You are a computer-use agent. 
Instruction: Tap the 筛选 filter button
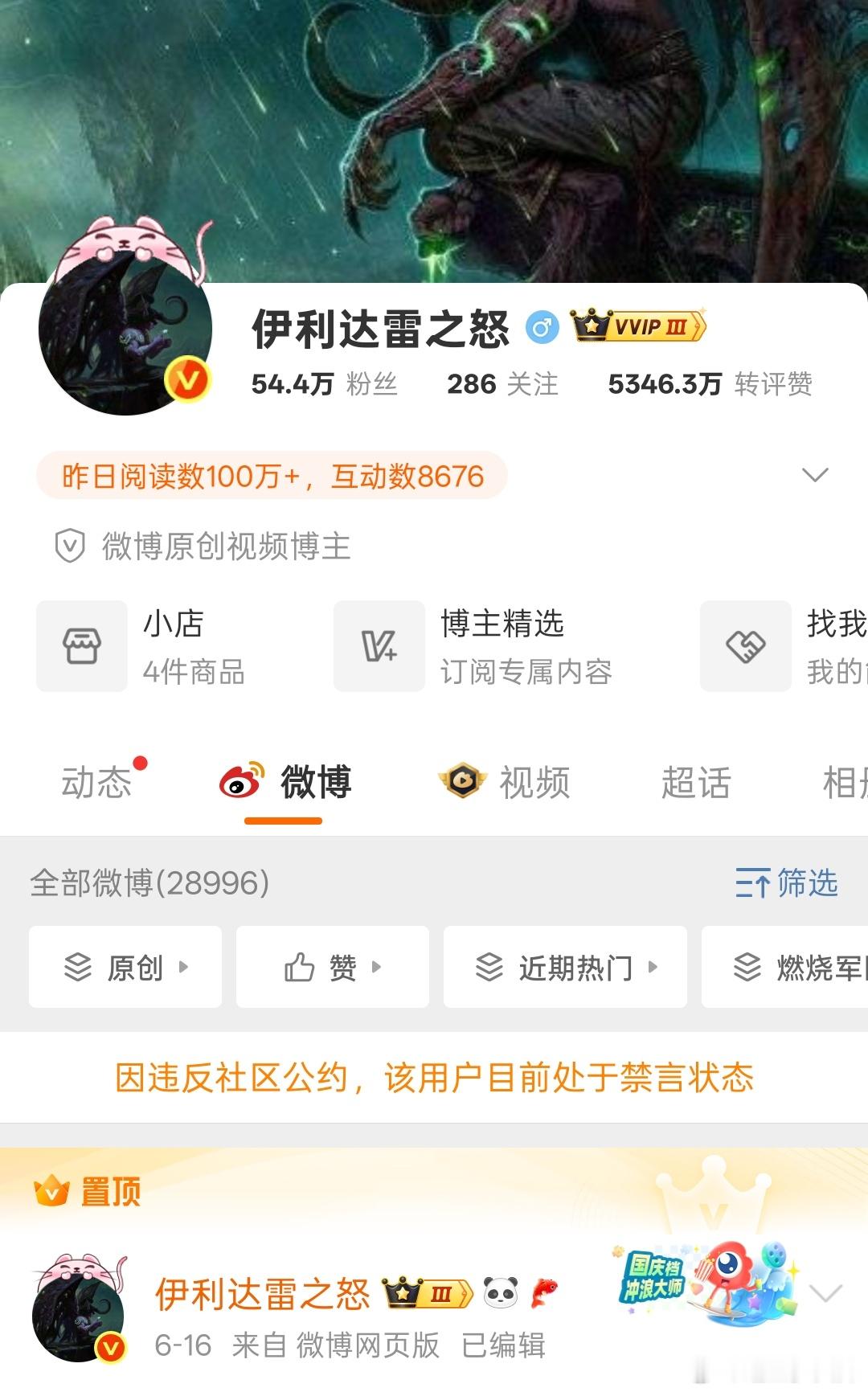tap(786, 883)
